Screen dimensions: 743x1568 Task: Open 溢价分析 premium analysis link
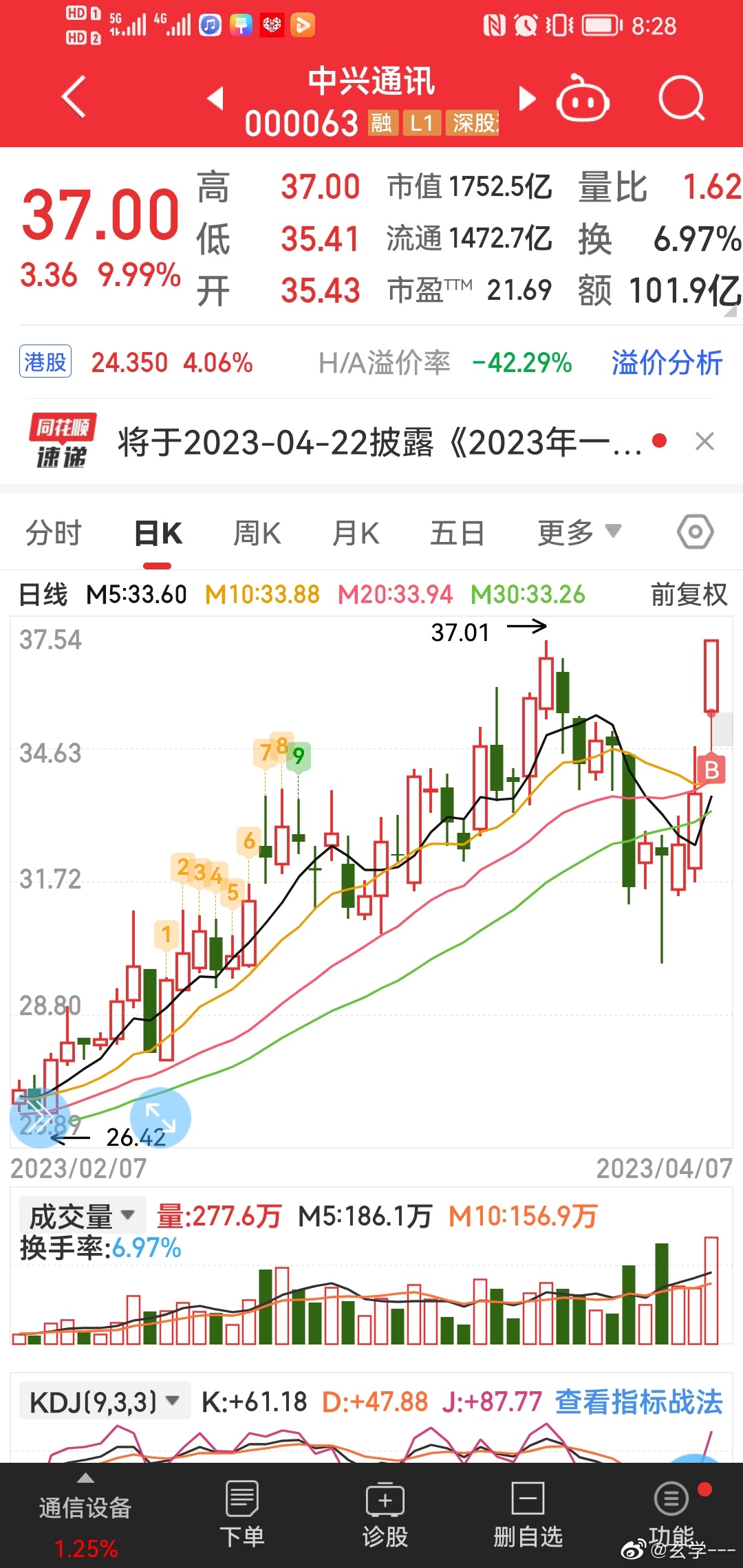pyautogui.click(x=666, y=362)
